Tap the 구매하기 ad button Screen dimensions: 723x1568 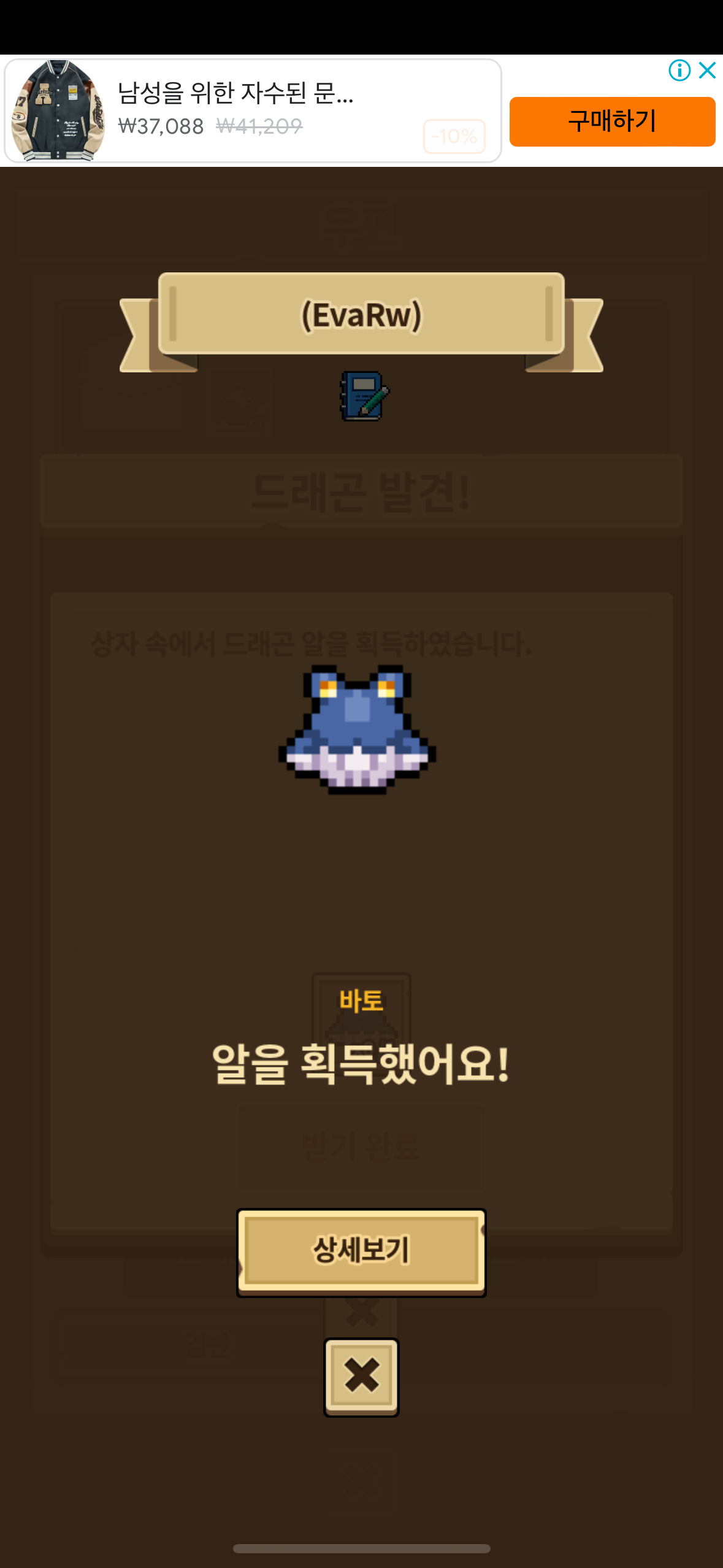612,121
